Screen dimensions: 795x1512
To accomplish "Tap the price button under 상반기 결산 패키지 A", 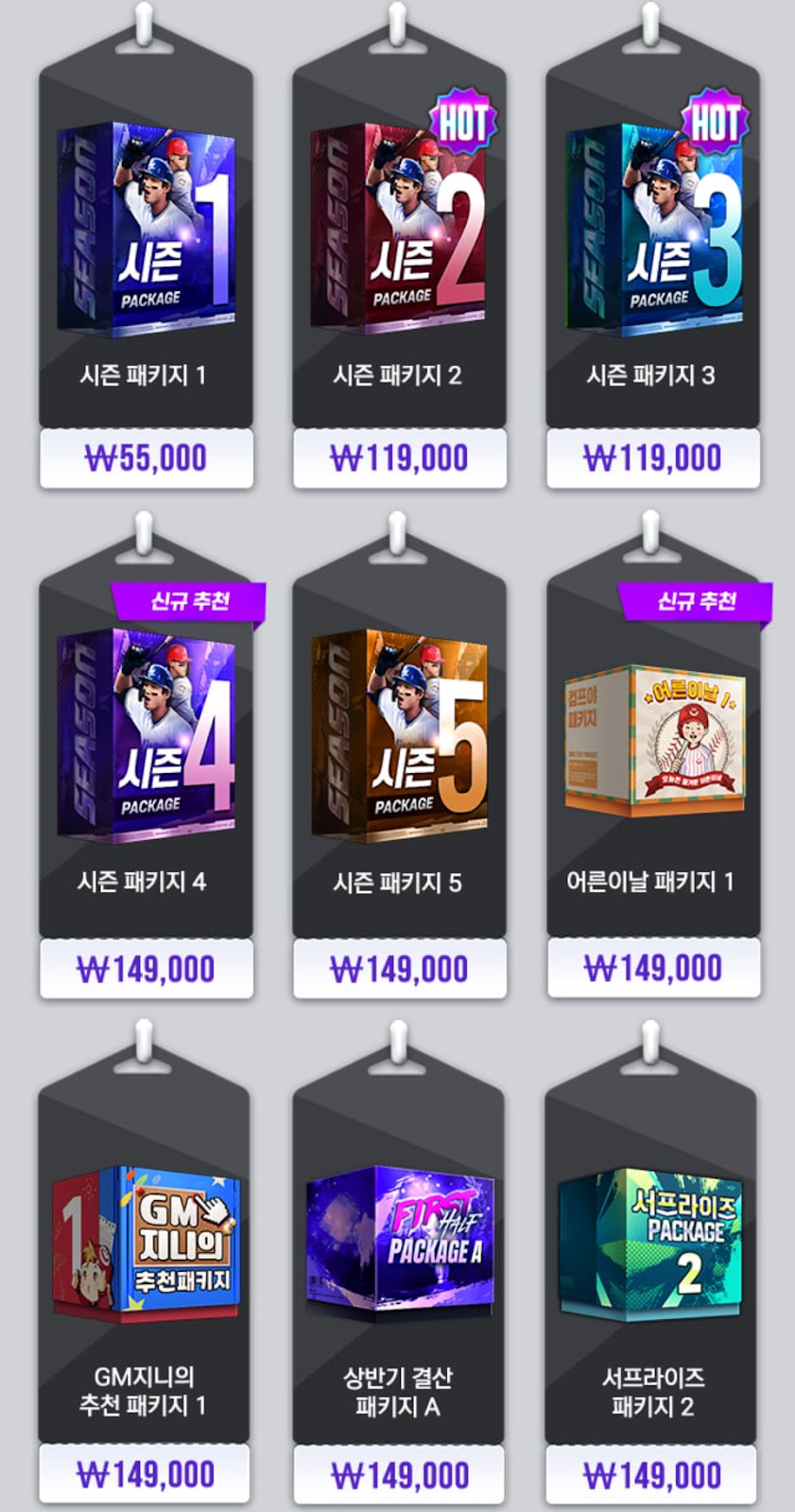I will (399, 1476).
